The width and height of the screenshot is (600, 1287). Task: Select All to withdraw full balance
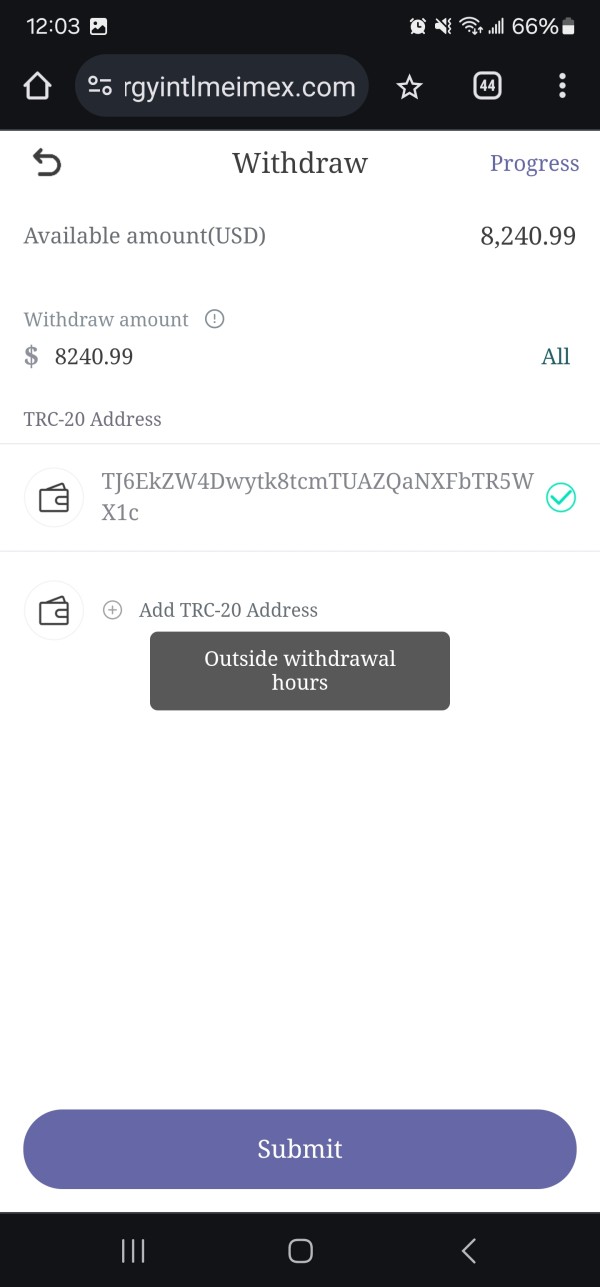[555, 356]
